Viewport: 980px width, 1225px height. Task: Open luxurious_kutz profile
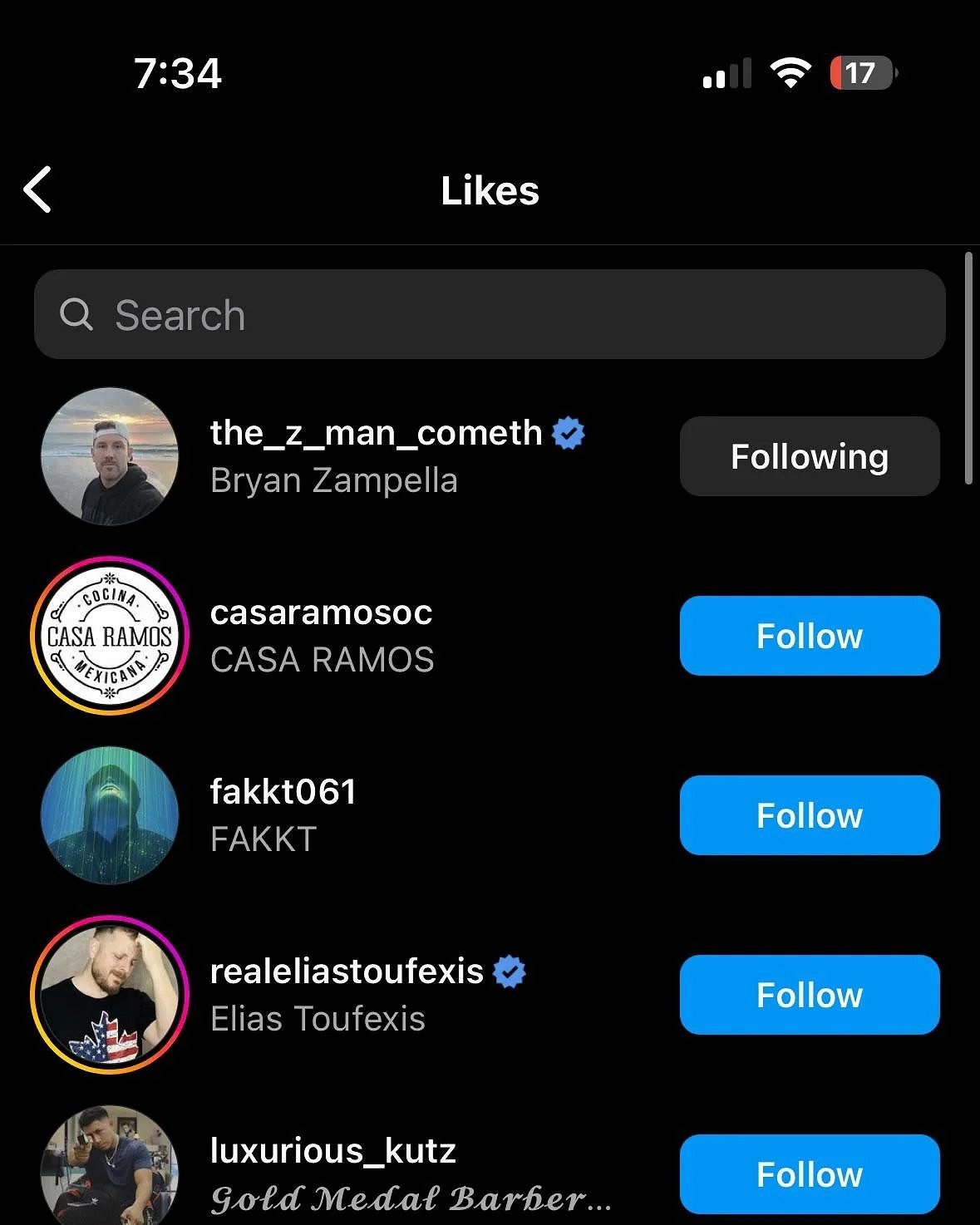click(x=332, y=1152)
